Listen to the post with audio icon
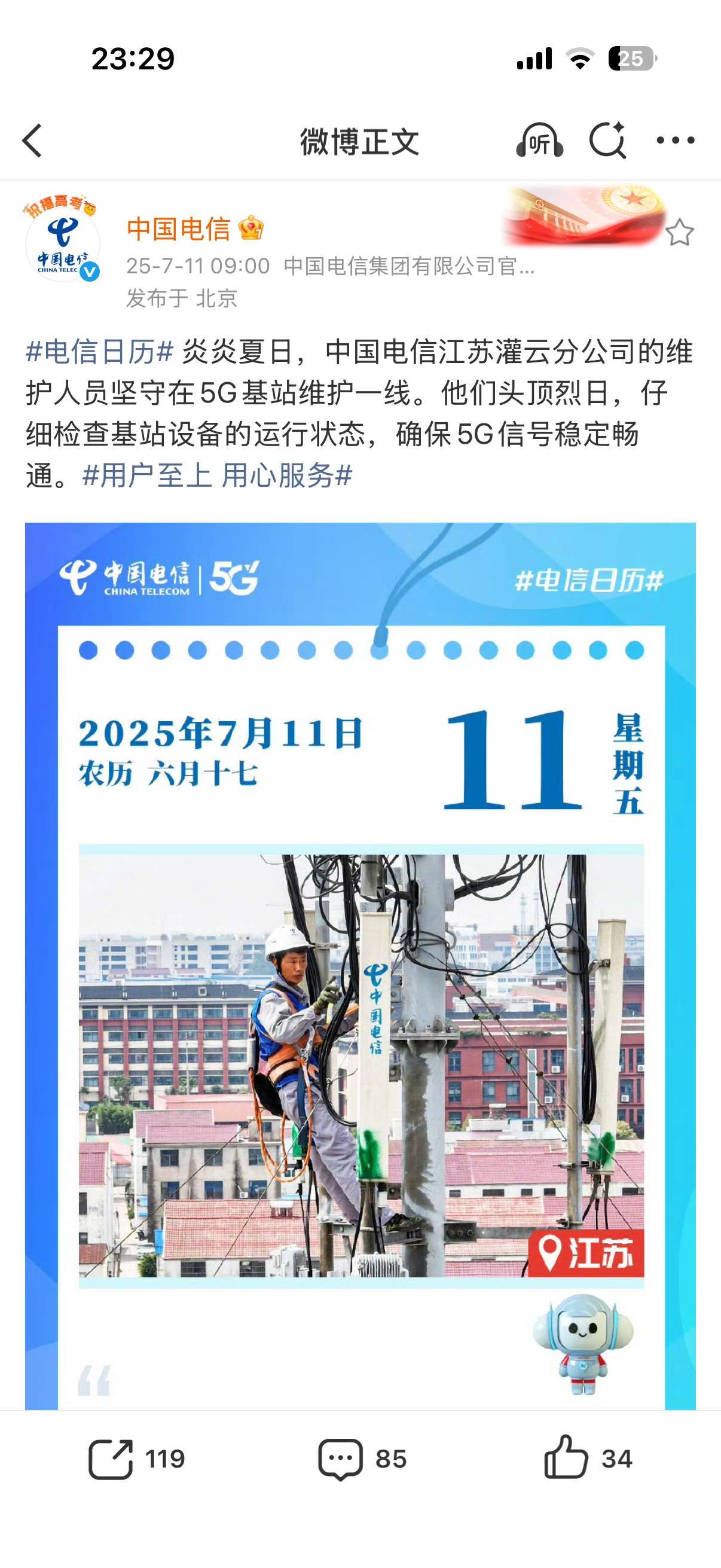The width and height of the screenshot is (721, 1568). click(539, 141)
